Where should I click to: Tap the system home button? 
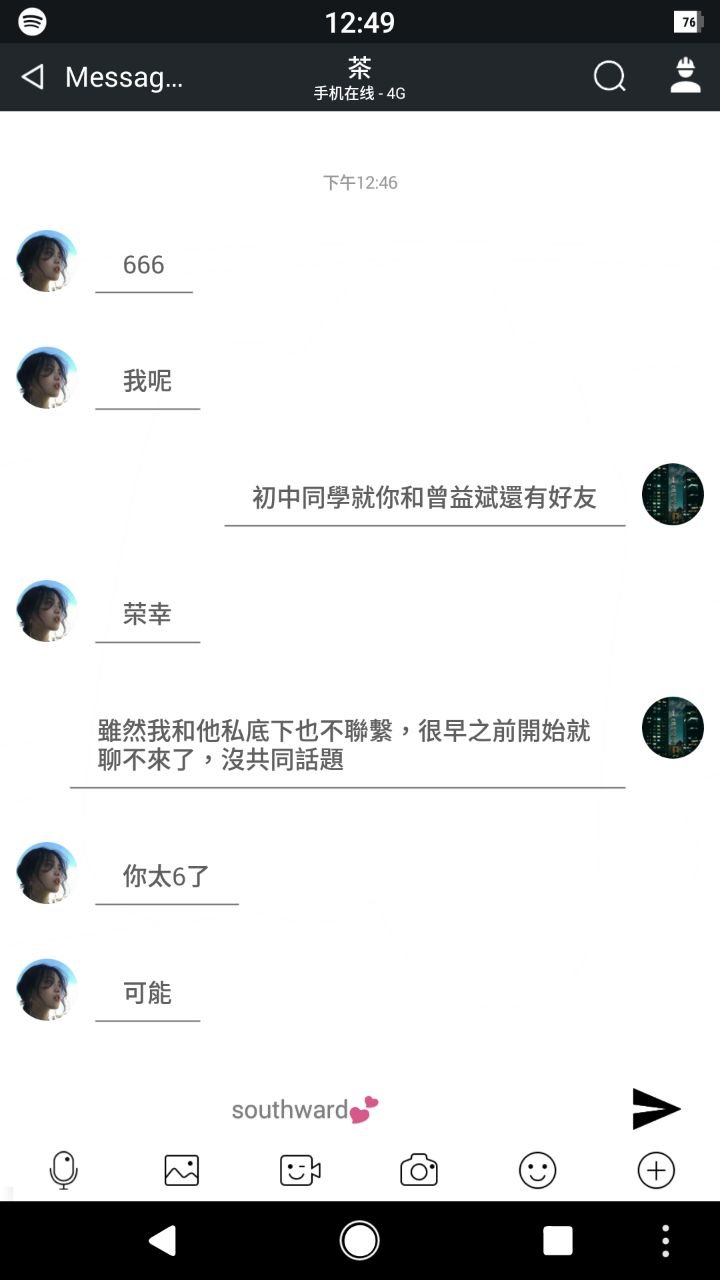click(360, 1241)
